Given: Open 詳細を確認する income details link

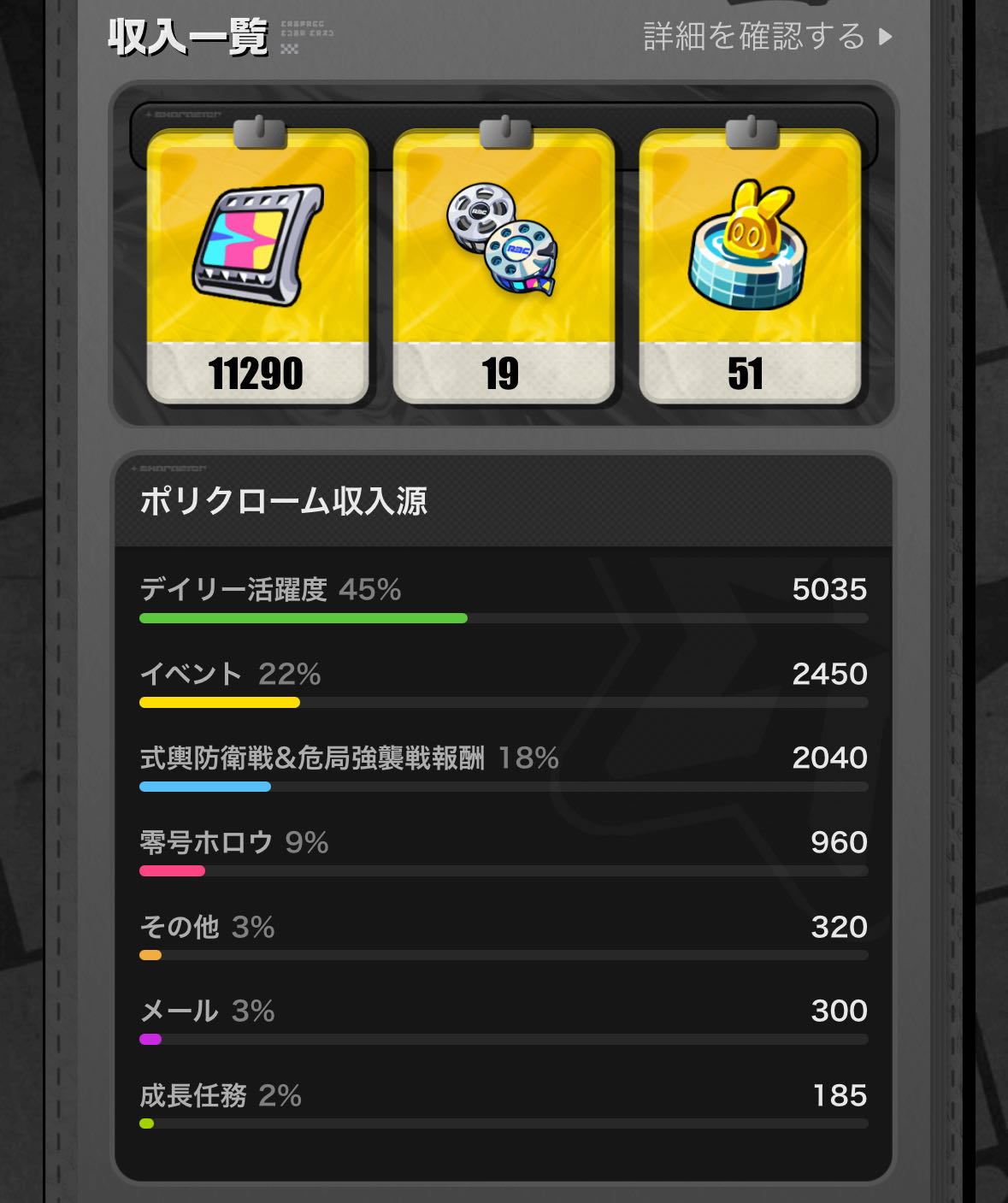Looking at the screenshot, I should (766, 37).
